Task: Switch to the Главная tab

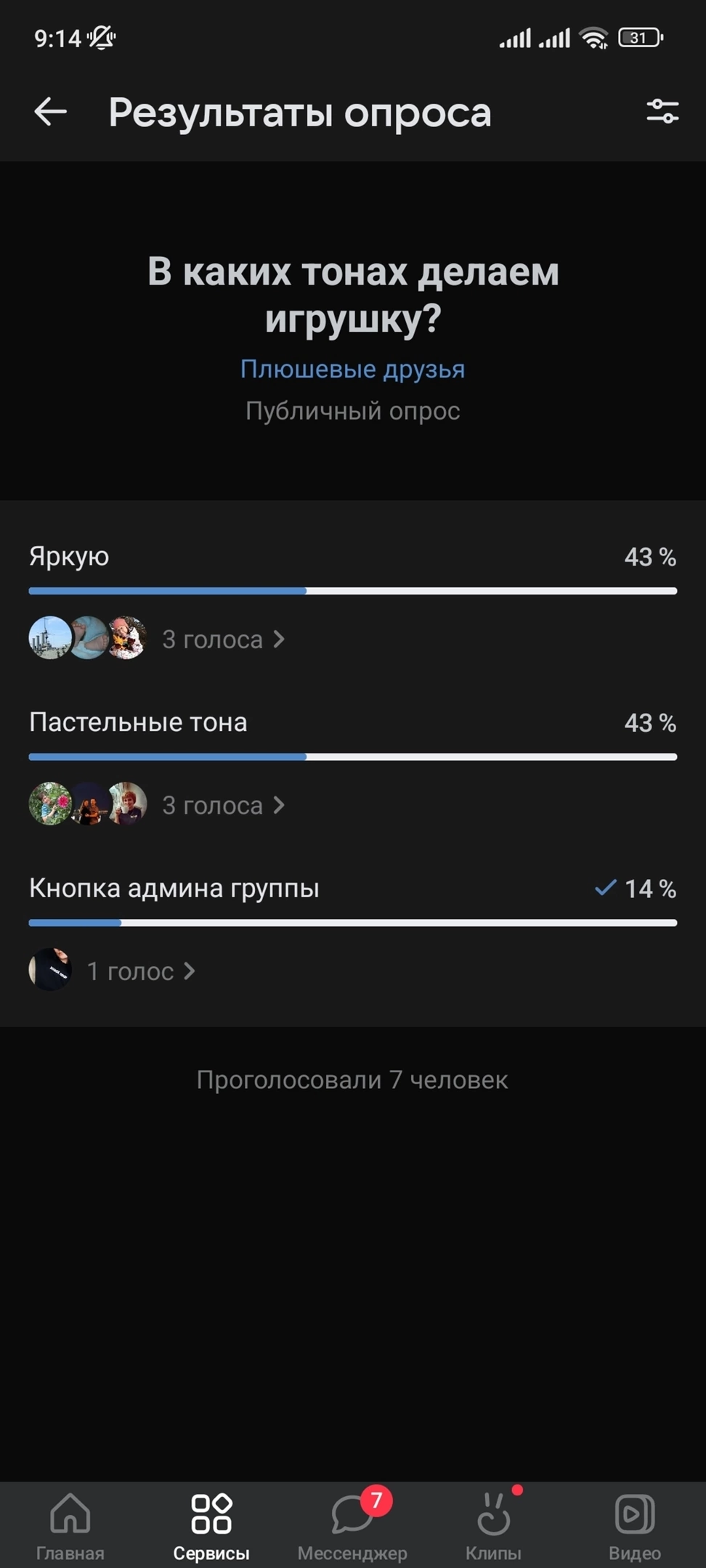Action: [70, 1526]
